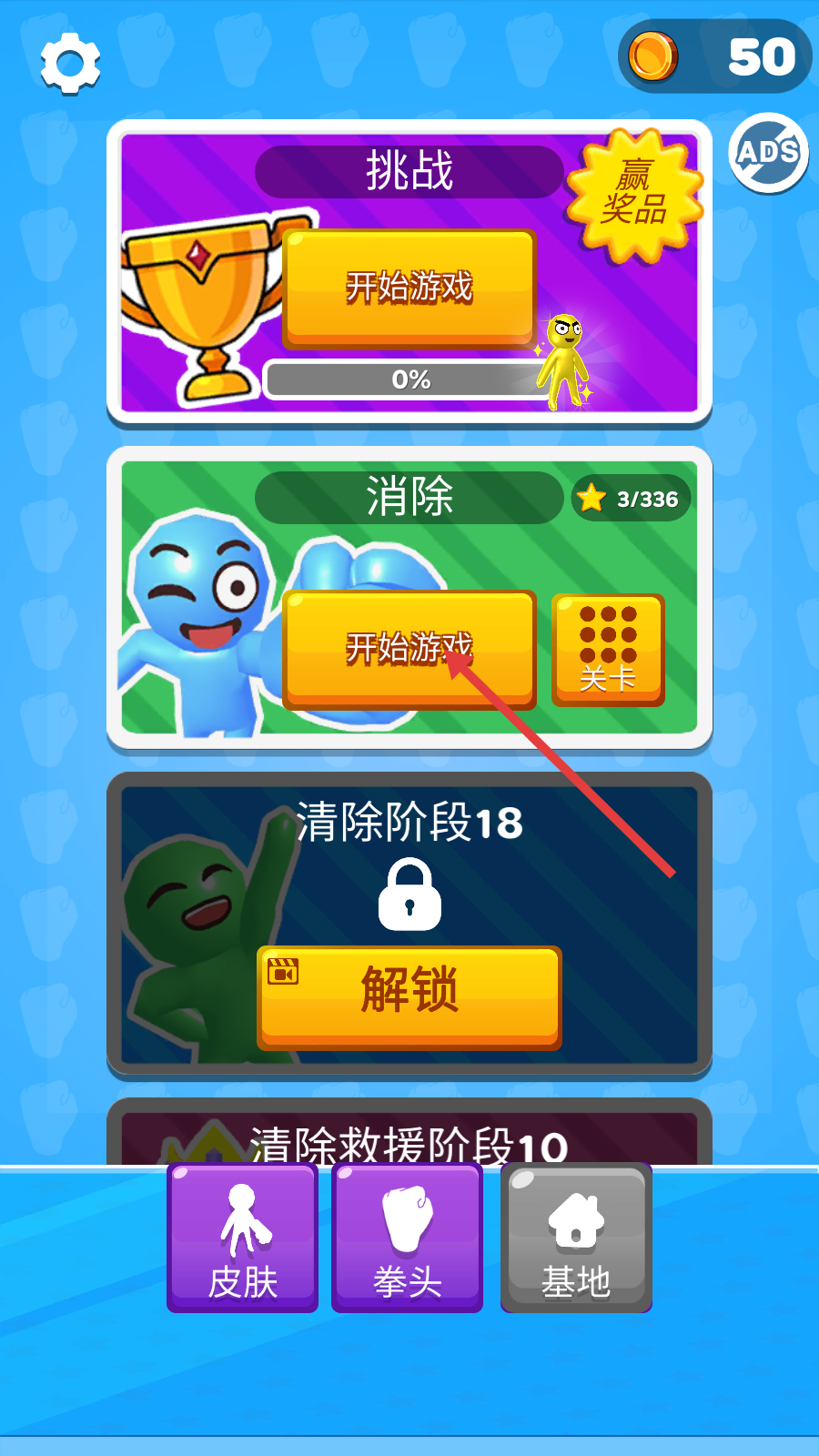Screen dimensions: 819x1456
Task: Open the 皮肤 skins tab
Action: pos(242,1238)
